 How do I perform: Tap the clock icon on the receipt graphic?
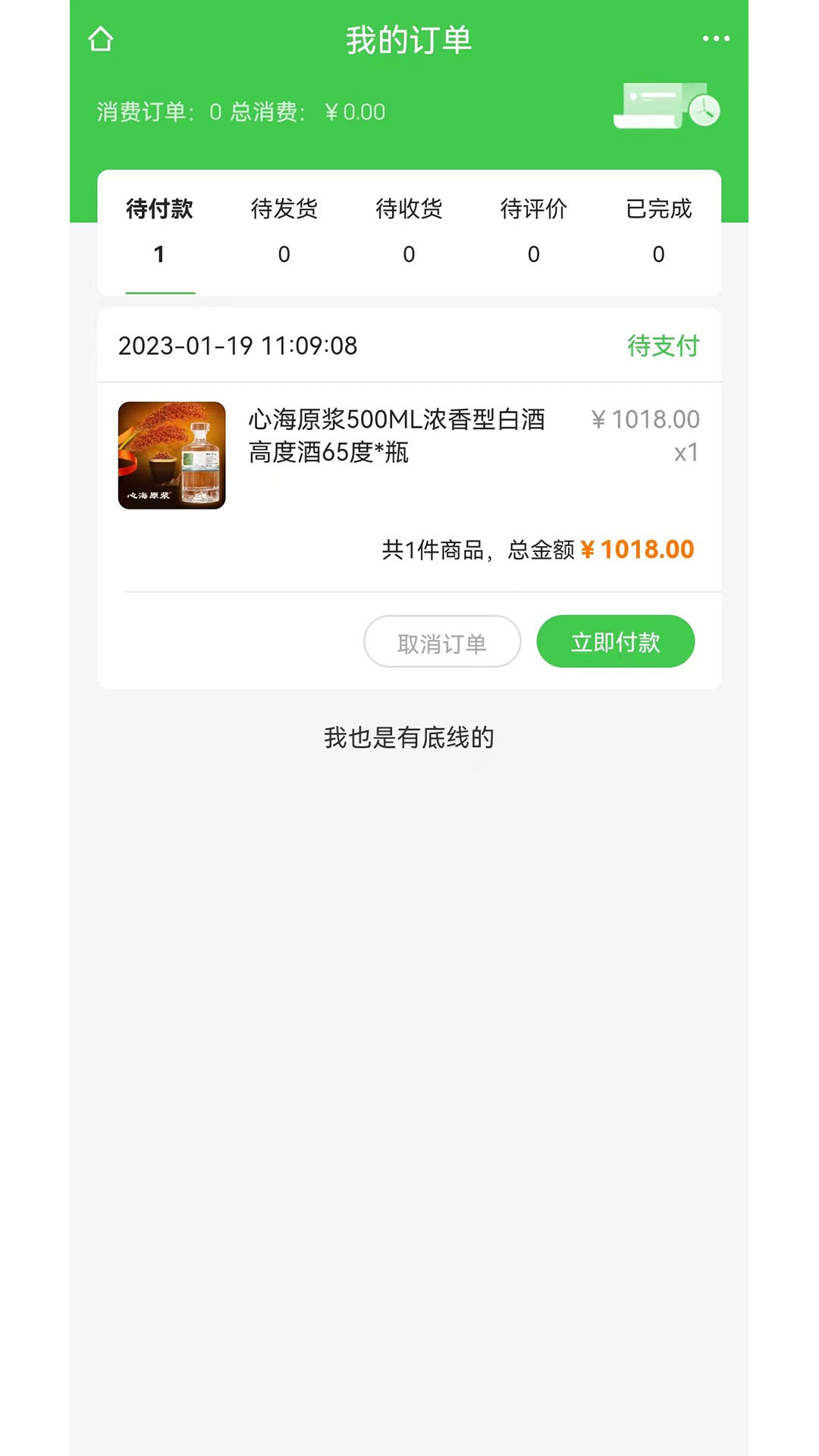[x=702, y=111]
